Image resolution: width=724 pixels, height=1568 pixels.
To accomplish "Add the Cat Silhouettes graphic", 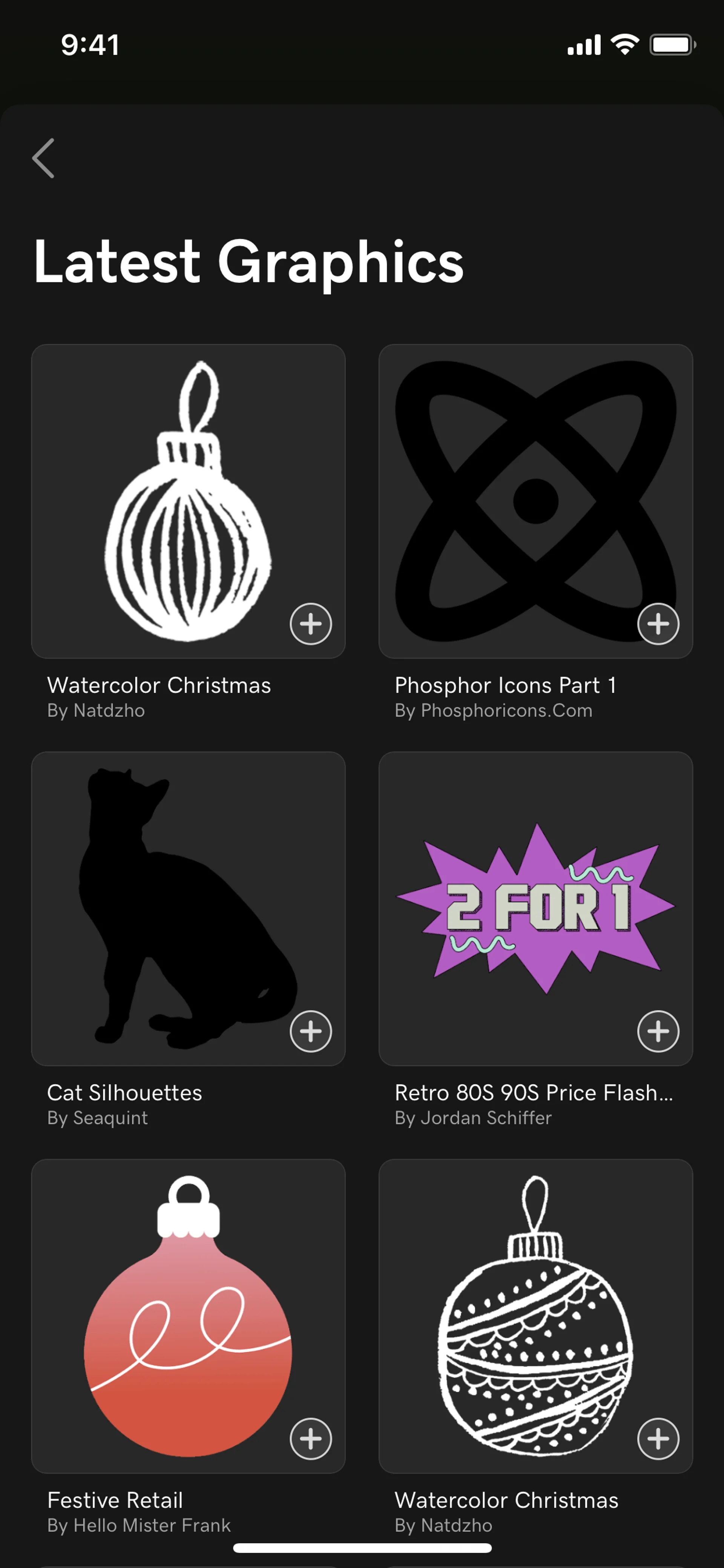I will point(310,1031).
